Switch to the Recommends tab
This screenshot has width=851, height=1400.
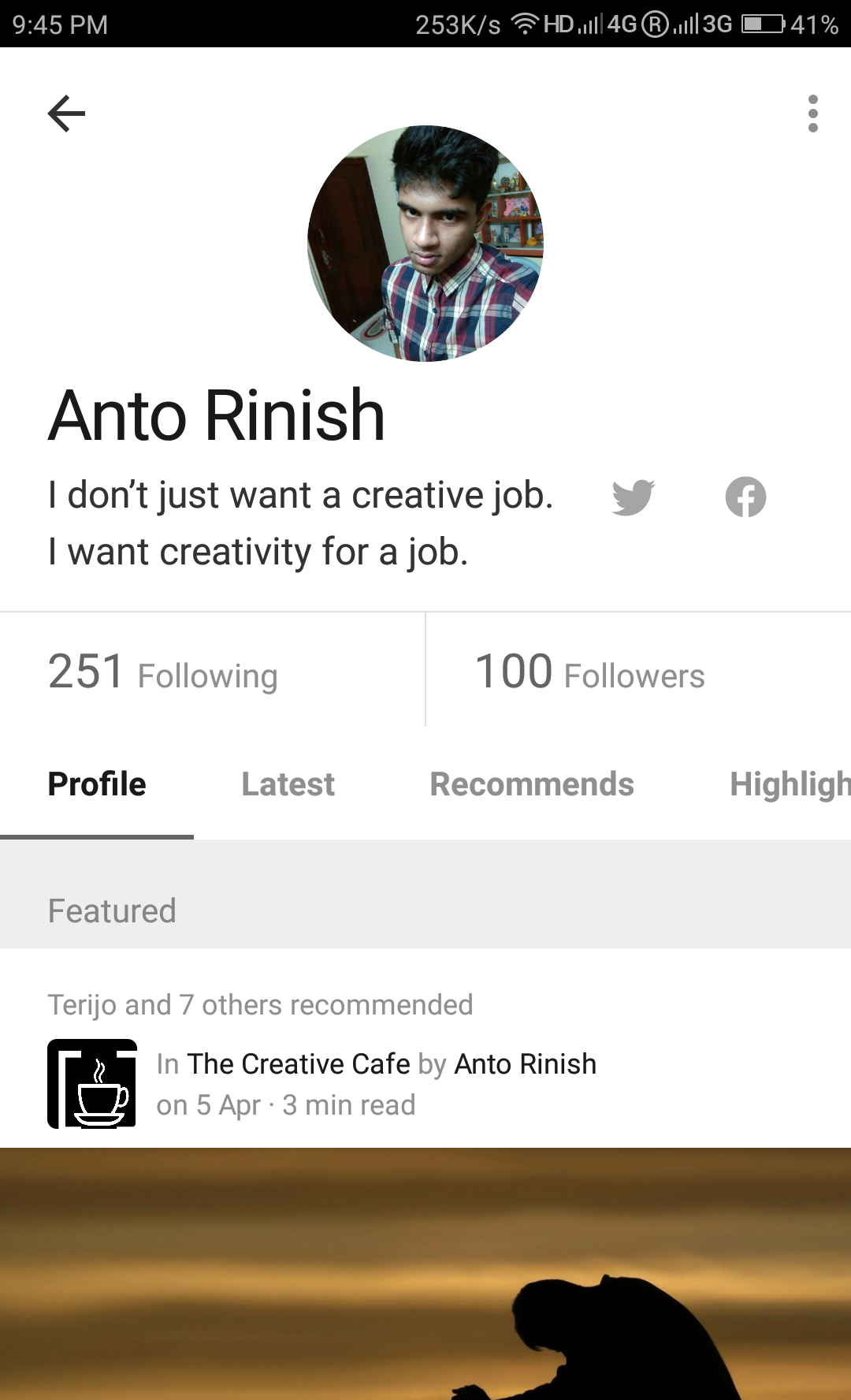532,784
